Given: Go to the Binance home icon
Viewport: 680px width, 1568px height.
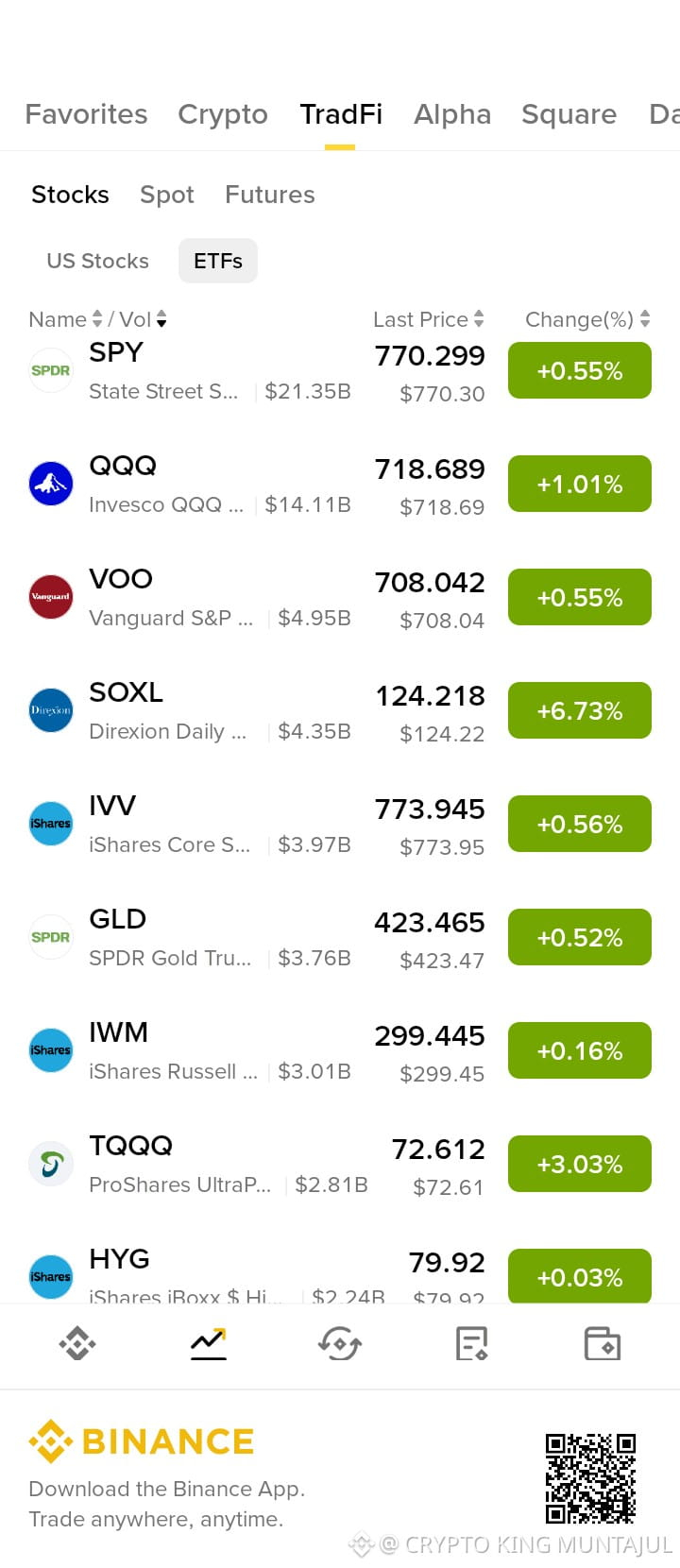Looking at the screenshot, I should (77, 1343).
